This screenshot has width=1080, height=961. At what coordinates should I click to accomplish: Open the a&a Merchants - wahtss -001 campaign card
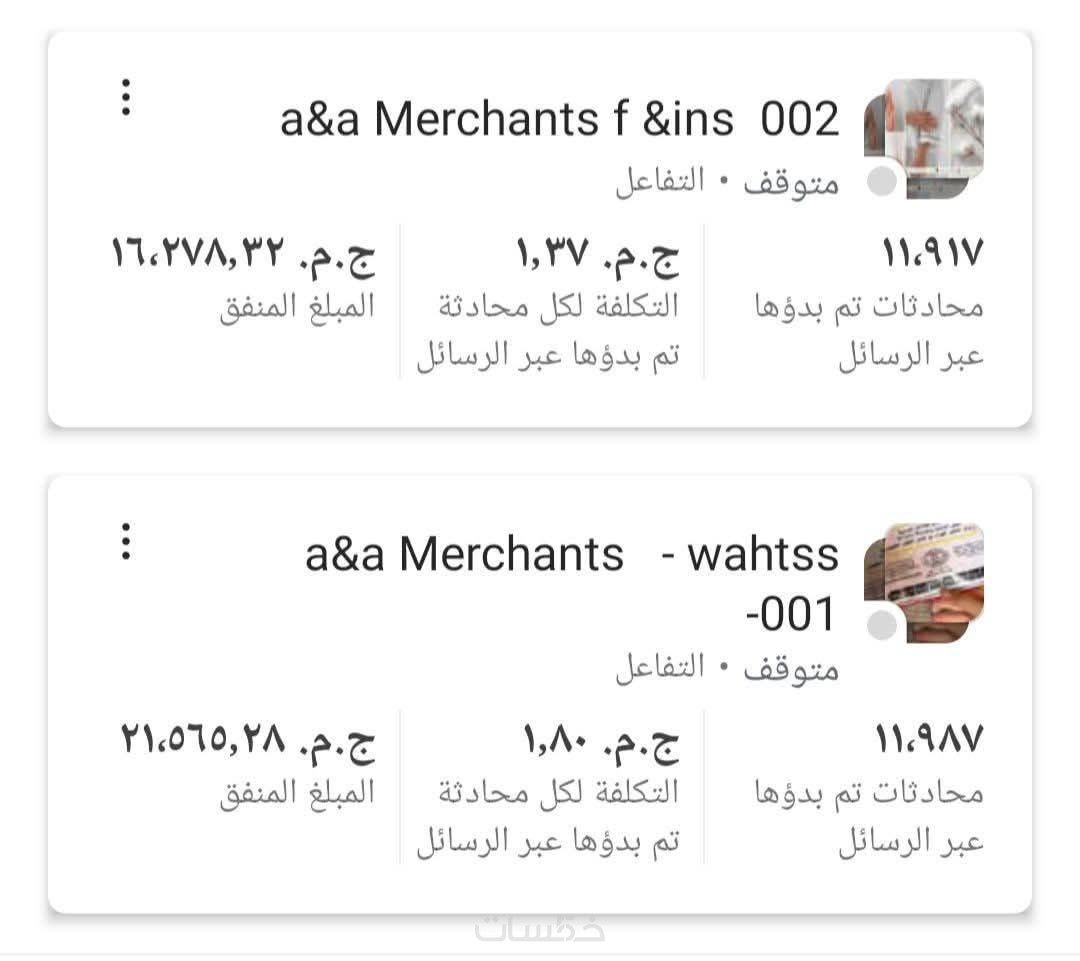[570, 556]
